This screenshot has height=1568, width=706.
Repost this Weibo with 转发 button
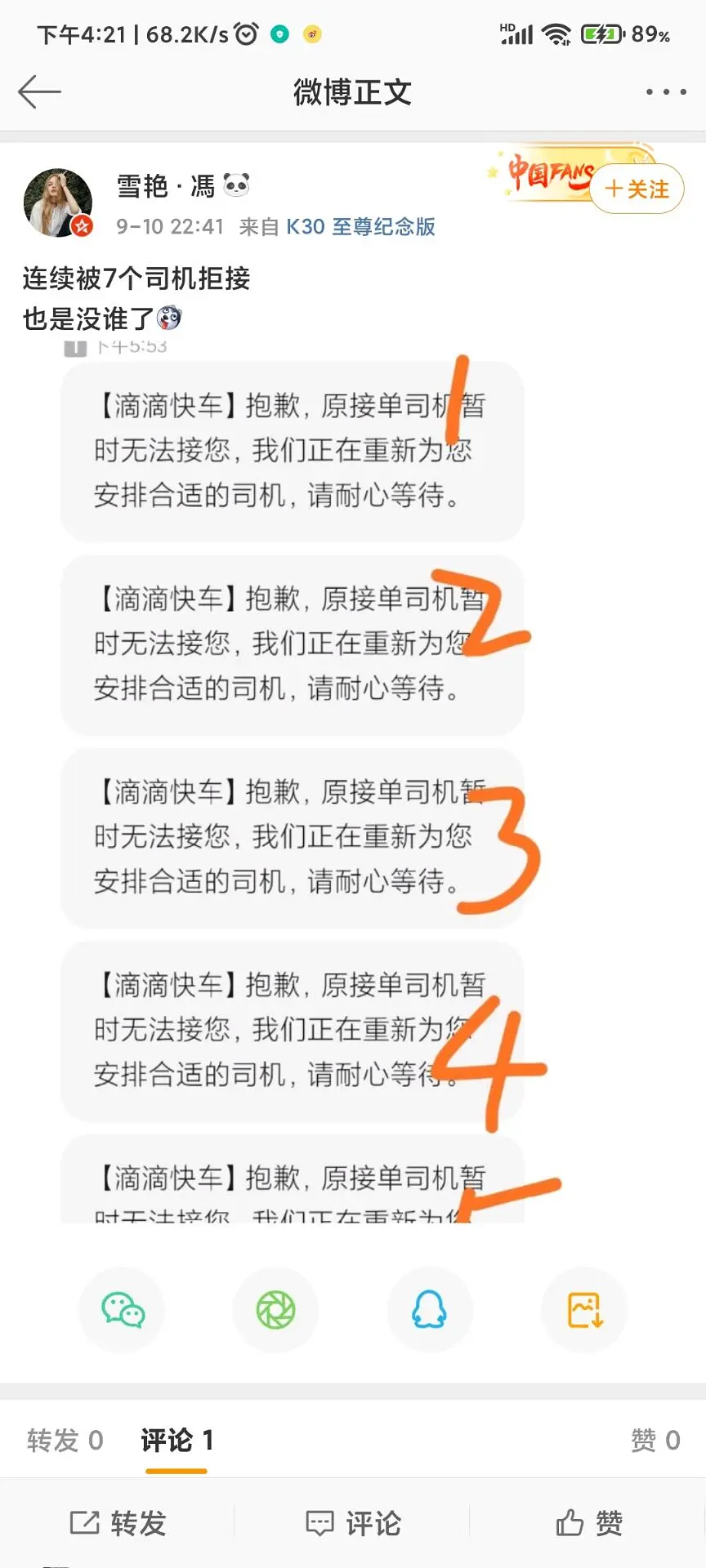pyautogui.click(x=118, y=1522)
